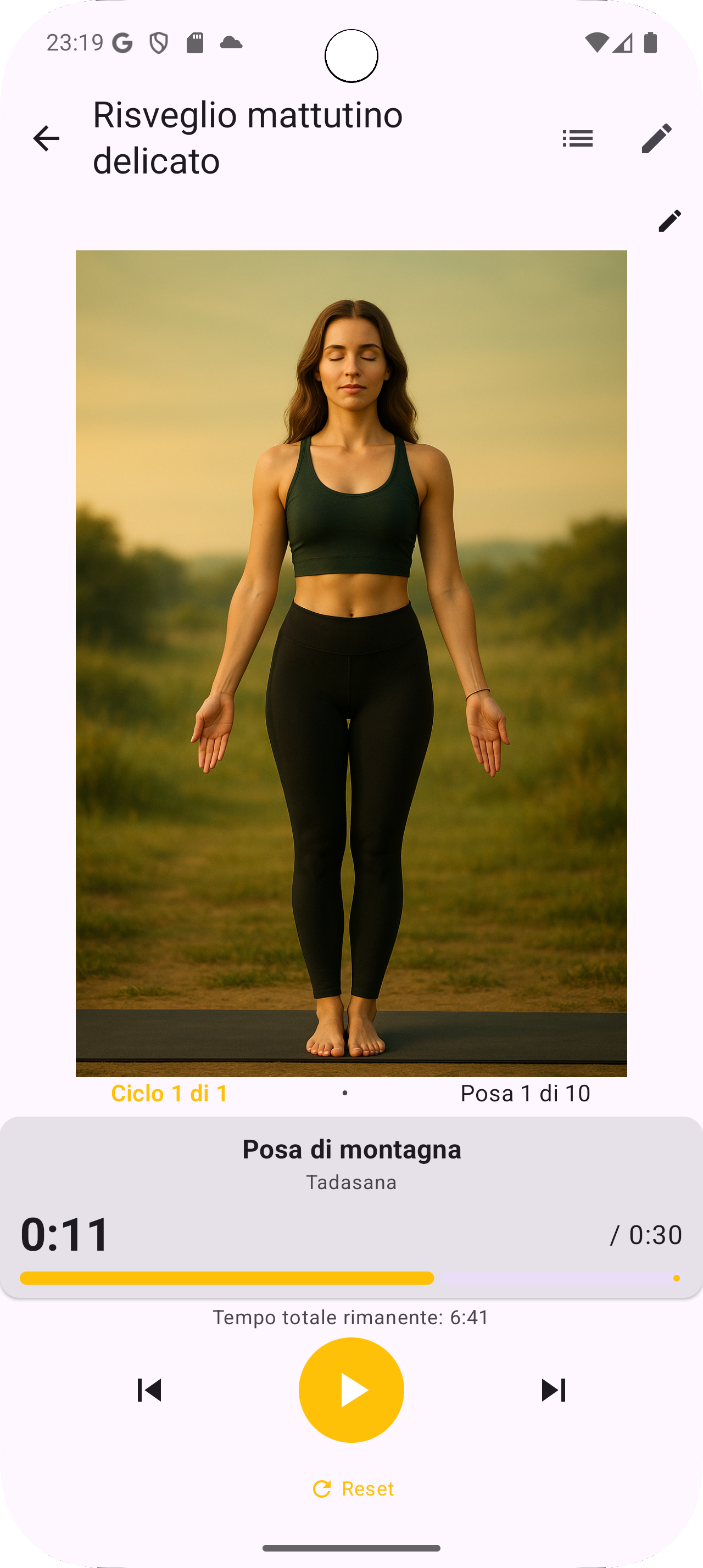
Task: Click the back arrow to exit session
Action: tap(45, 138)
